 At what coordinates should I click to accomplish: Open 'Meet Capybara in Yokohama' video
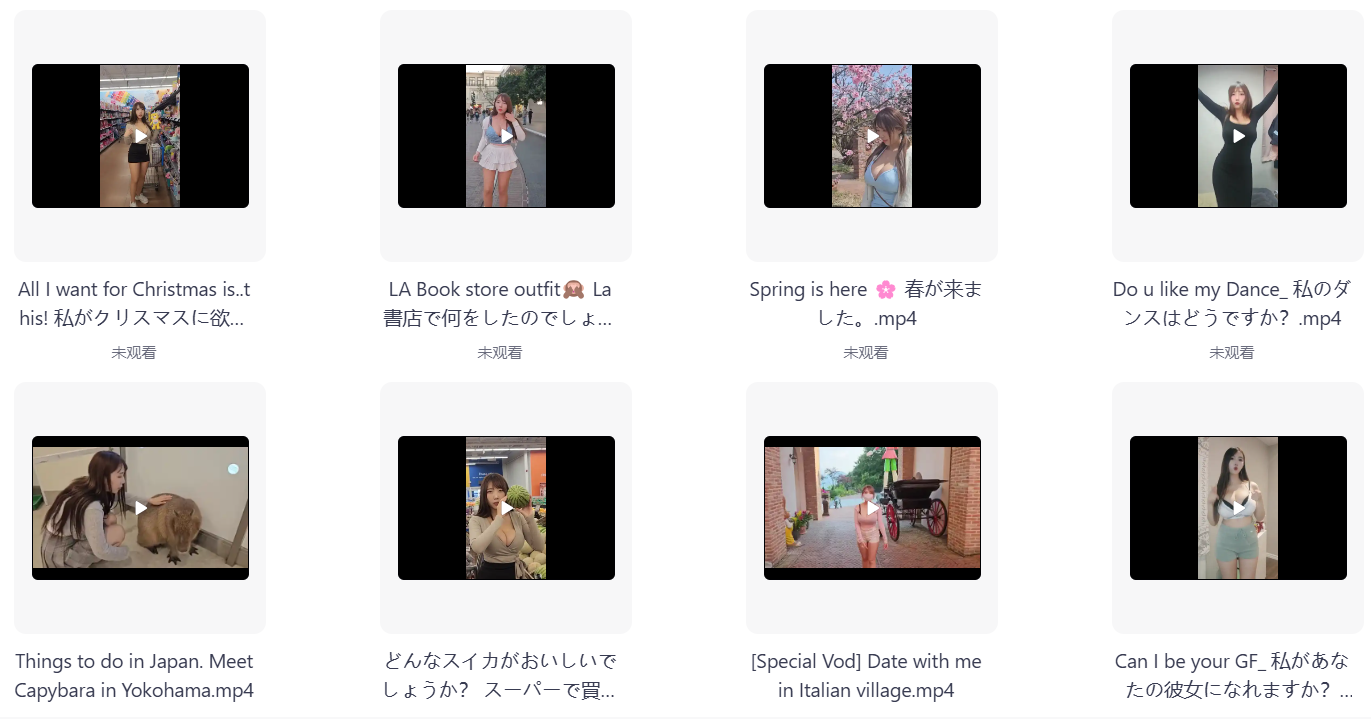[140, 508]
